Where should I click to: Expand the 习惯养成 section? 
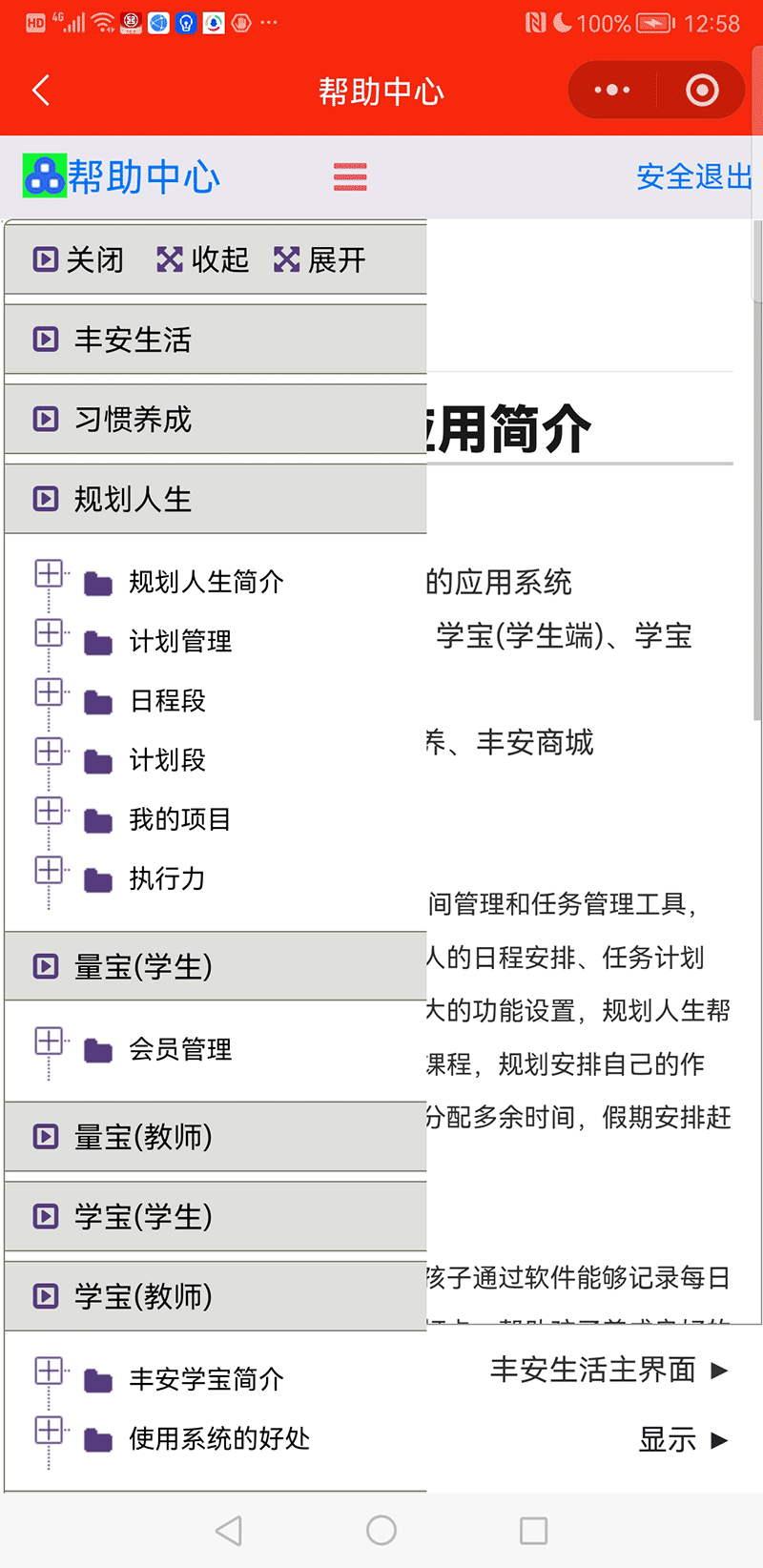click(134, 420)
